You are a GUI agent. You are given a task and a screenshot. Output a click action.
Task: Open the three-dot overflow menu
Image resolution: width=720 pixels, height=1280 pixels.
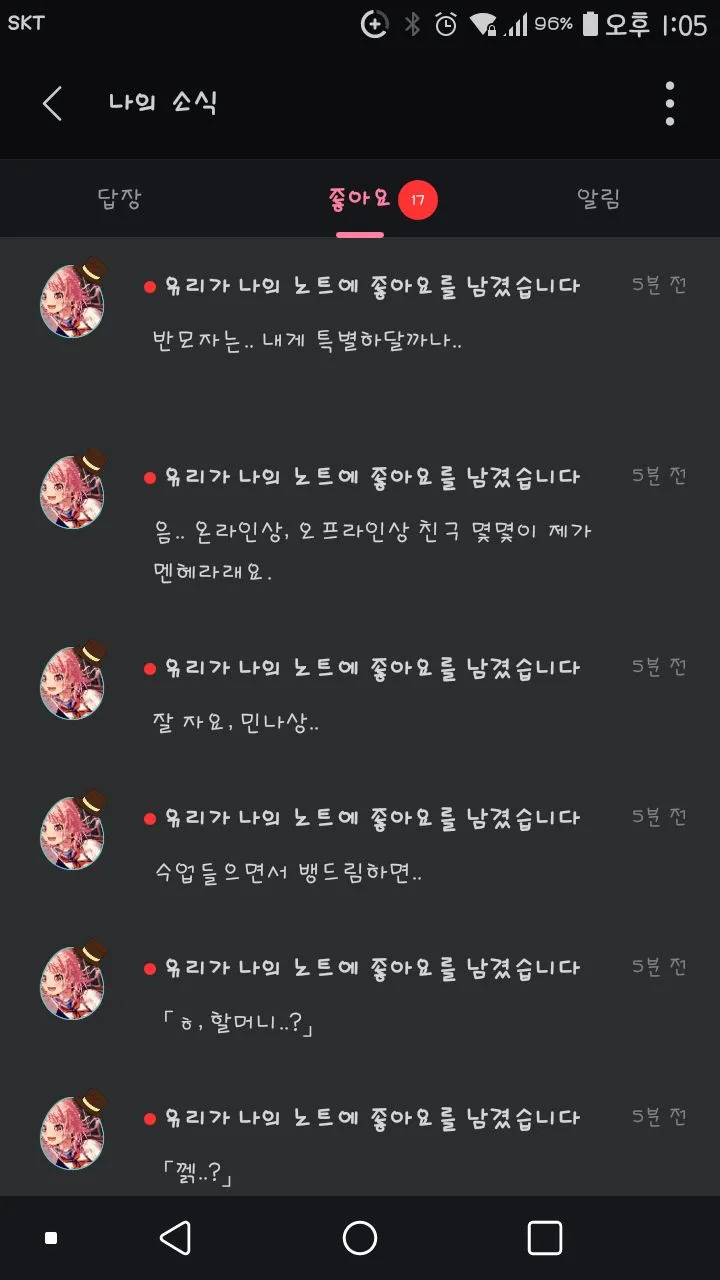coord(669,103)
